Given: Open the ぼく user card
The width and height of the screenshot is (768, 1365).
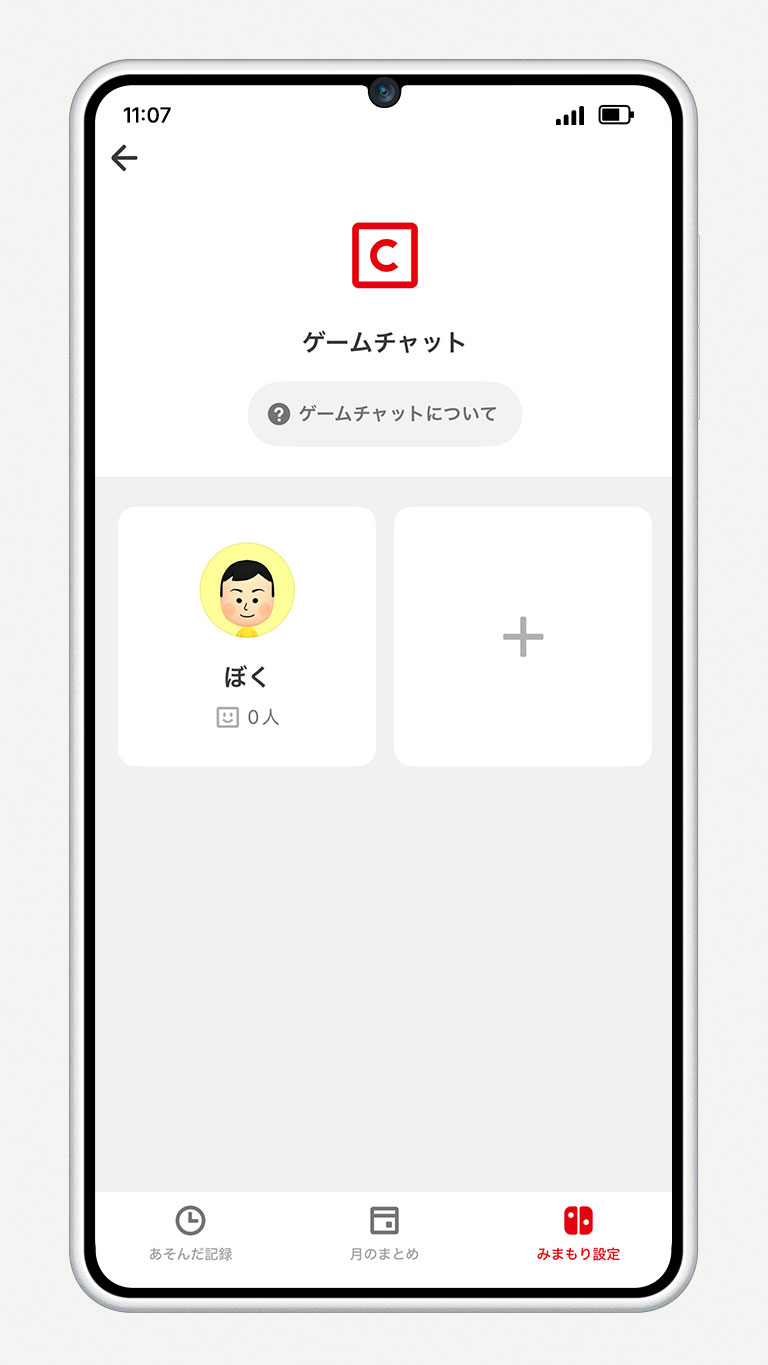Looking at the screenshot, I should [x=247, y=636].
